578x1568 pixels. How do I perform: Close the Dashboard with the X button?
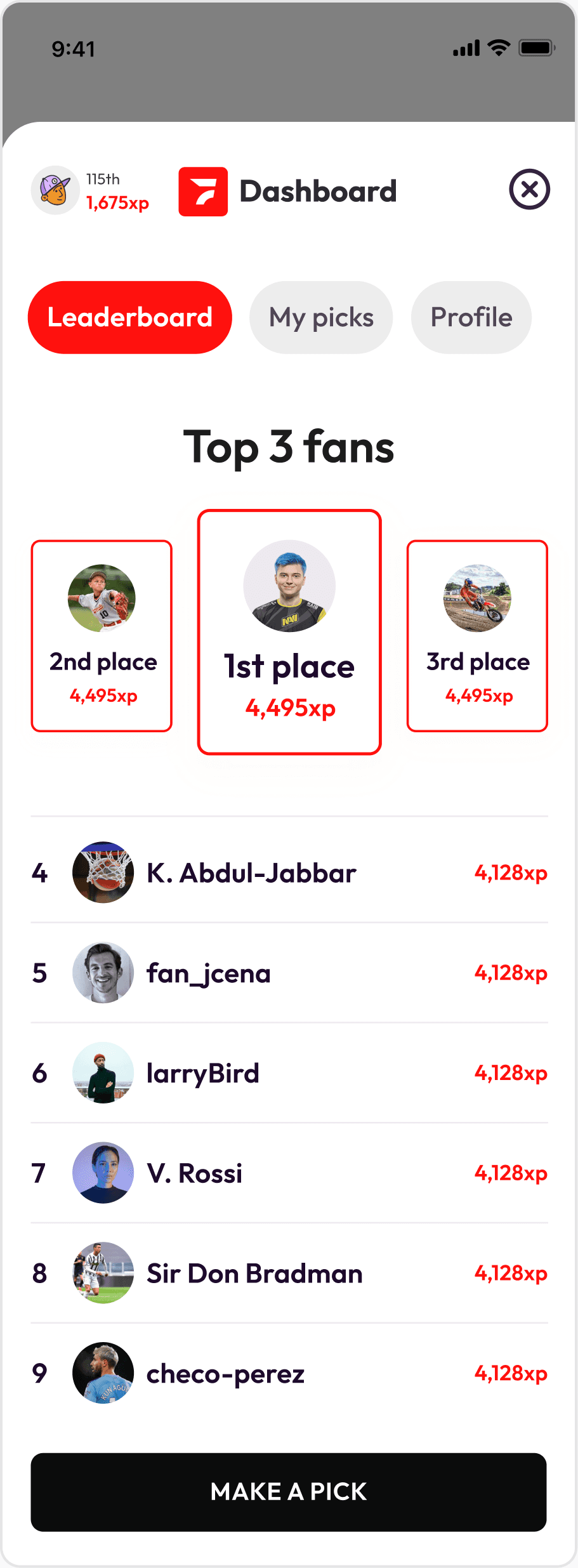point(529,189)
